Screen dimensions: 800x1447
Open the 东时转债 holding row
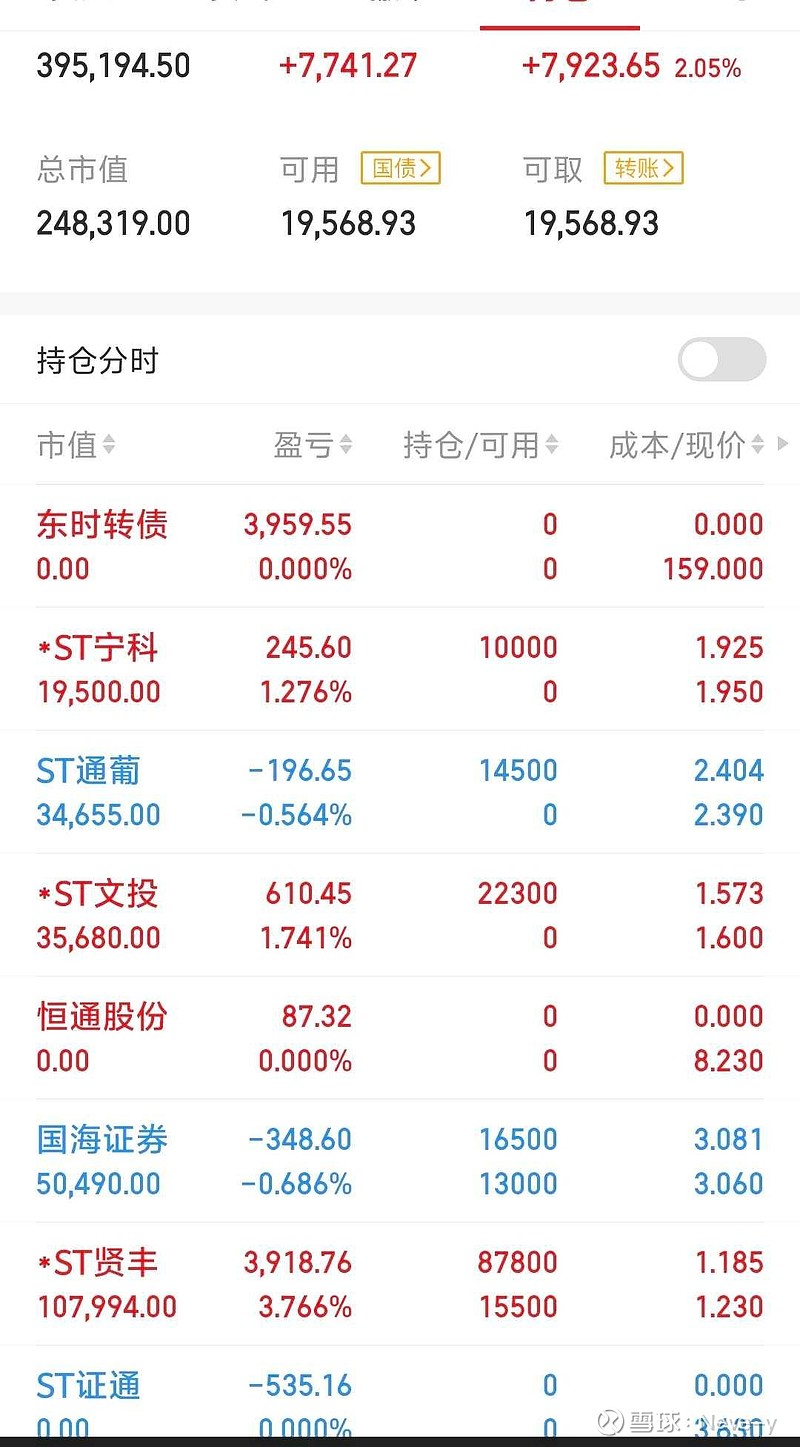pos(400,546)
